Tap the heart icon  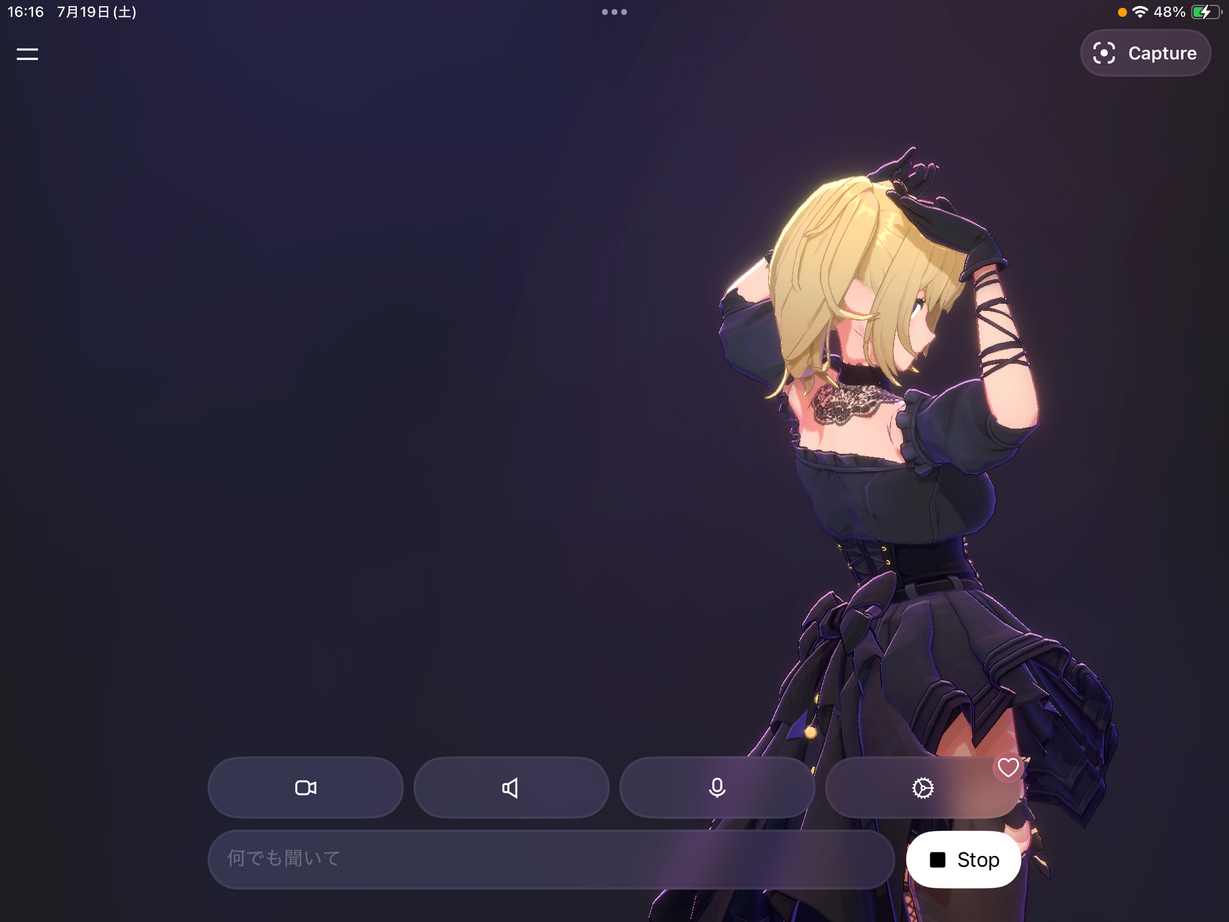tap(1008, 767)
